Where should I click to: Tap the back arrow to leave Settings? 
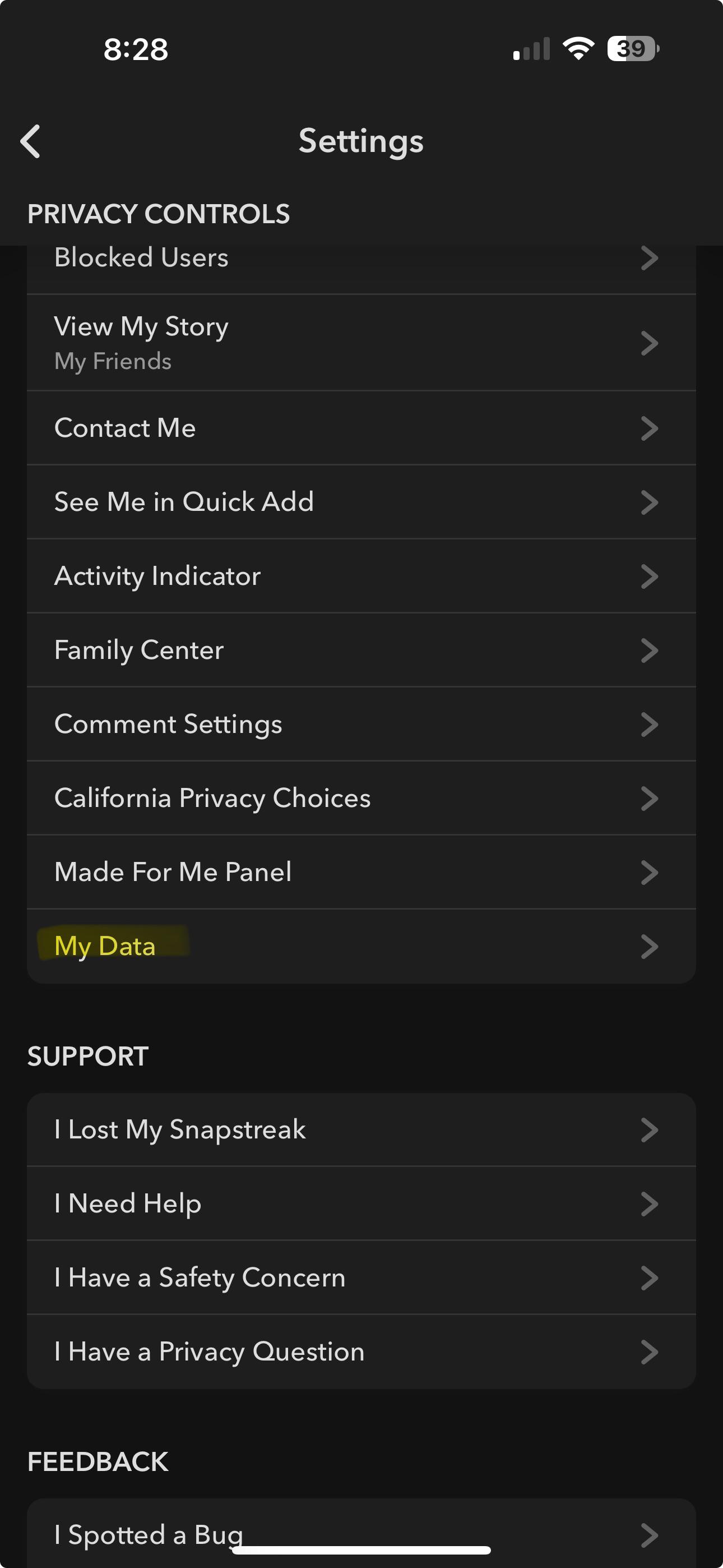pos(30,142)
